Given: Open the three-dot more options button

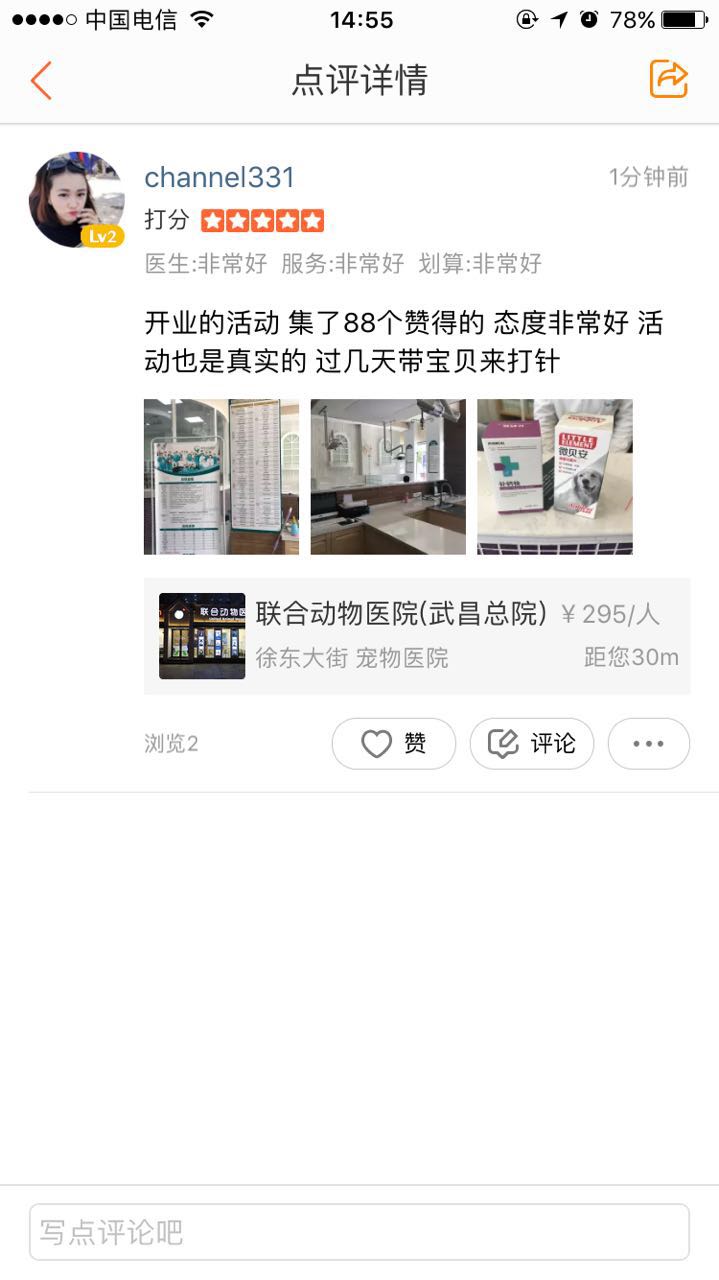Looking at the screenshot, I should pos(648,743).
